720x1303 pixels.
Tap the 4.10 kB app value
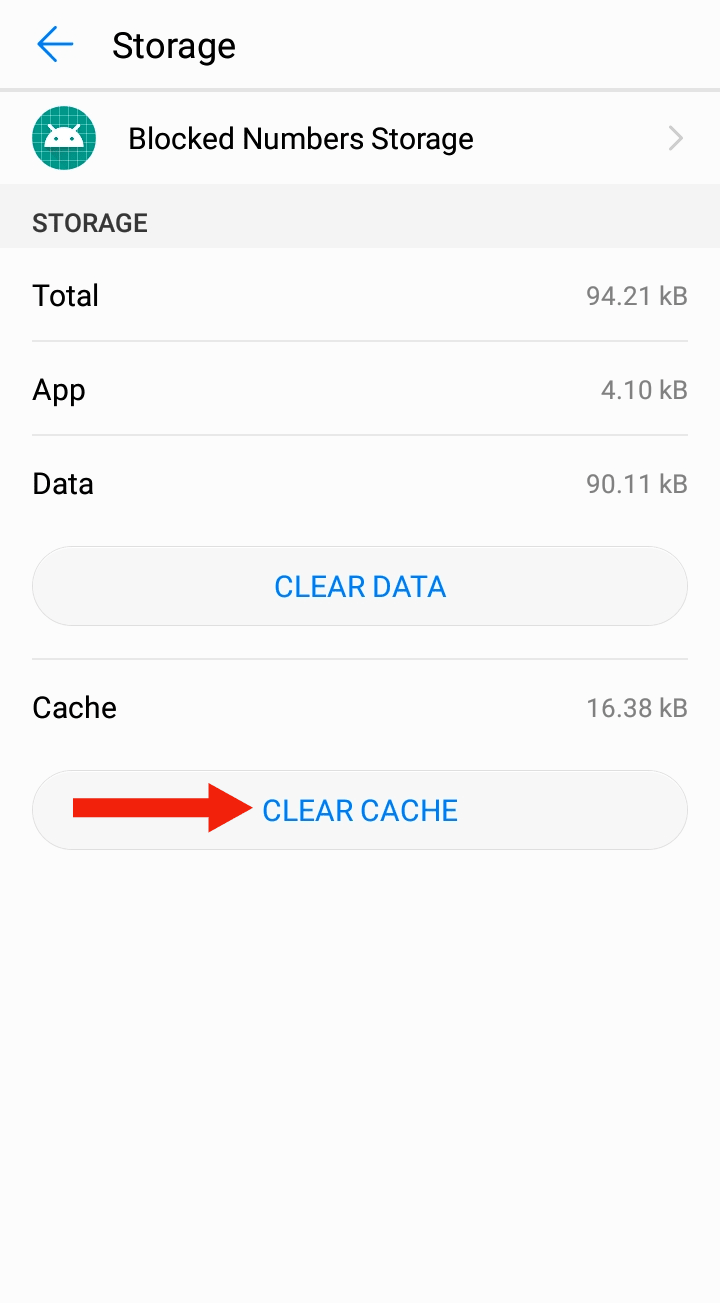(x=643, y=389)
